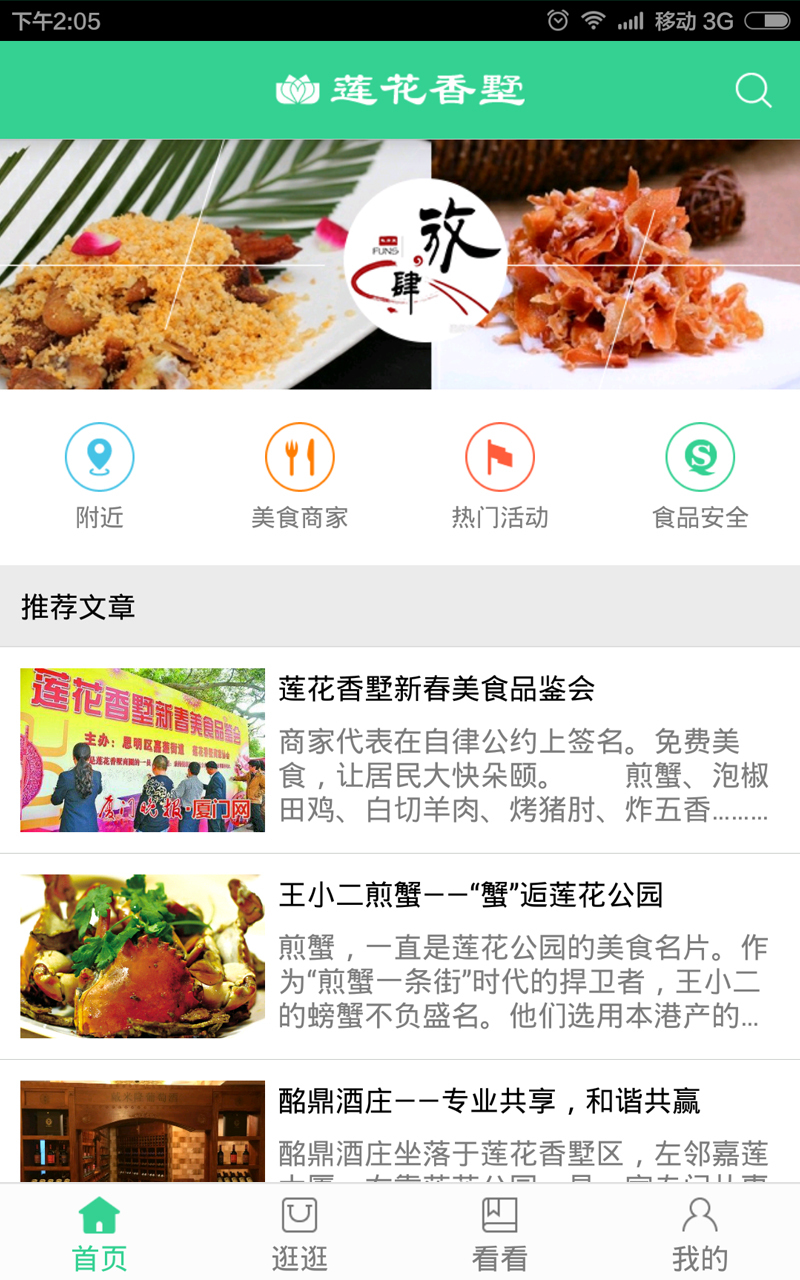800x1280 pixels.
Task: Open 附近 nearby shortcut
Action: (x=100, y=476)
